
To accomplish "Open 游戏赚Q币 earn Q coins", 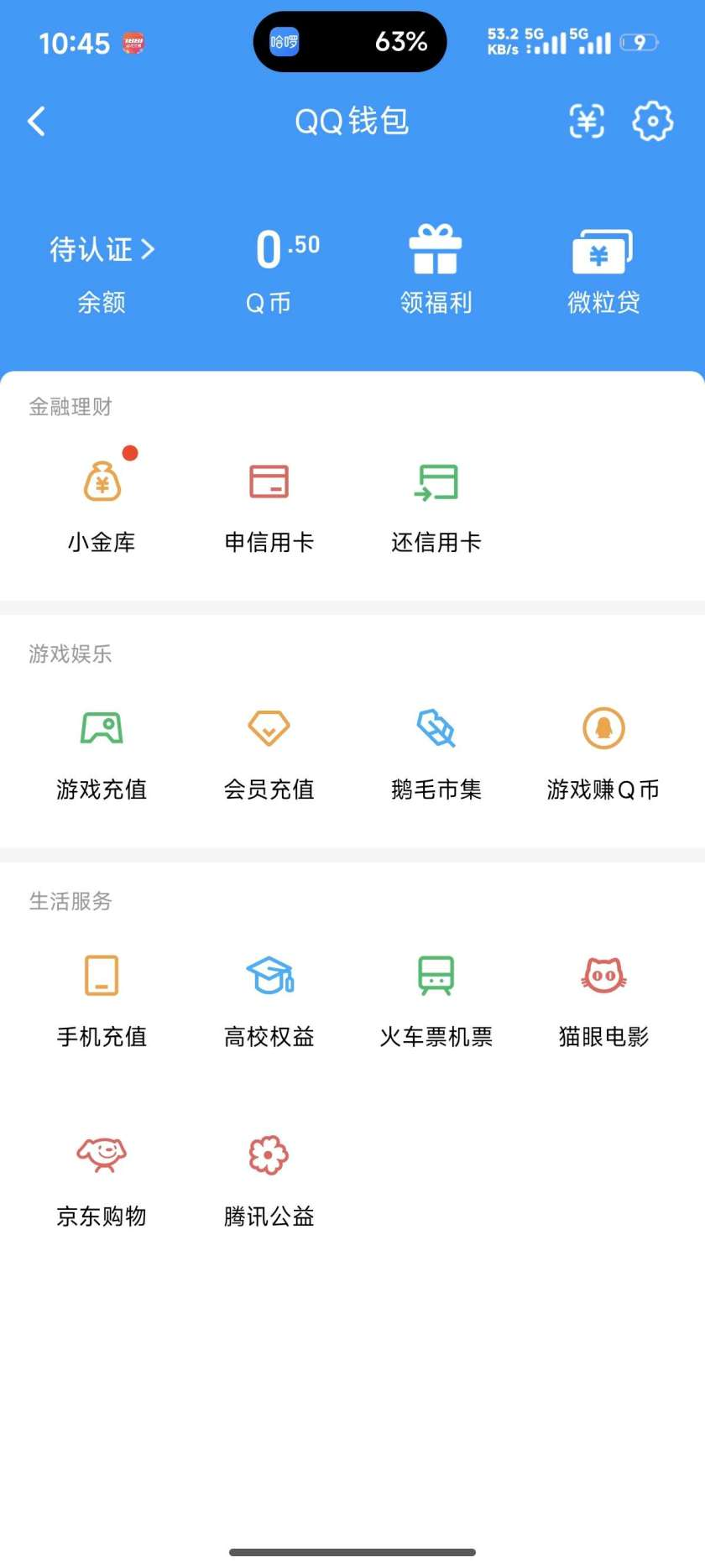I will point(603,751).
